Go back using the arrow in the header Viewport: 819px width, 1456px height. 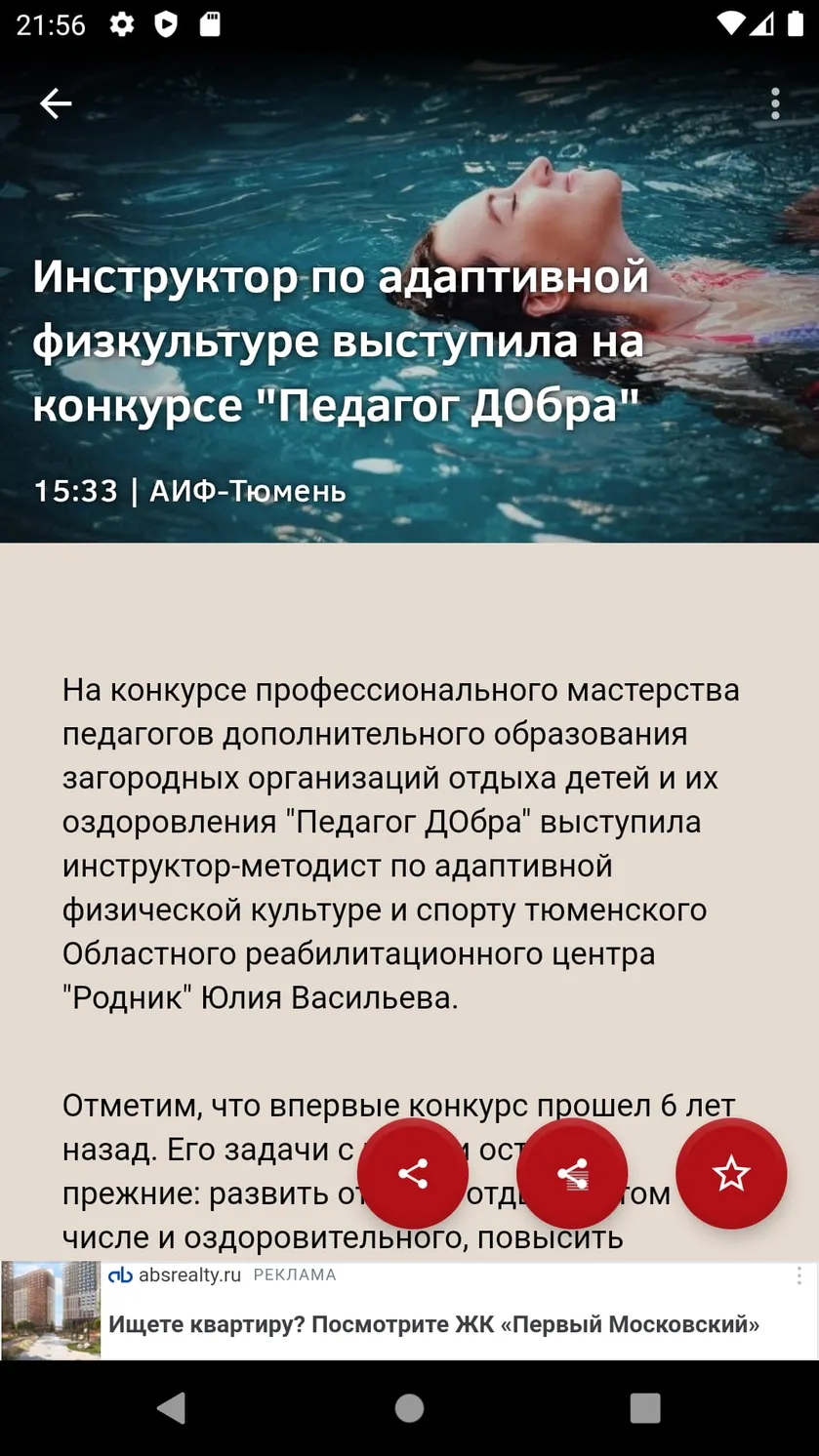click(56, 103)
